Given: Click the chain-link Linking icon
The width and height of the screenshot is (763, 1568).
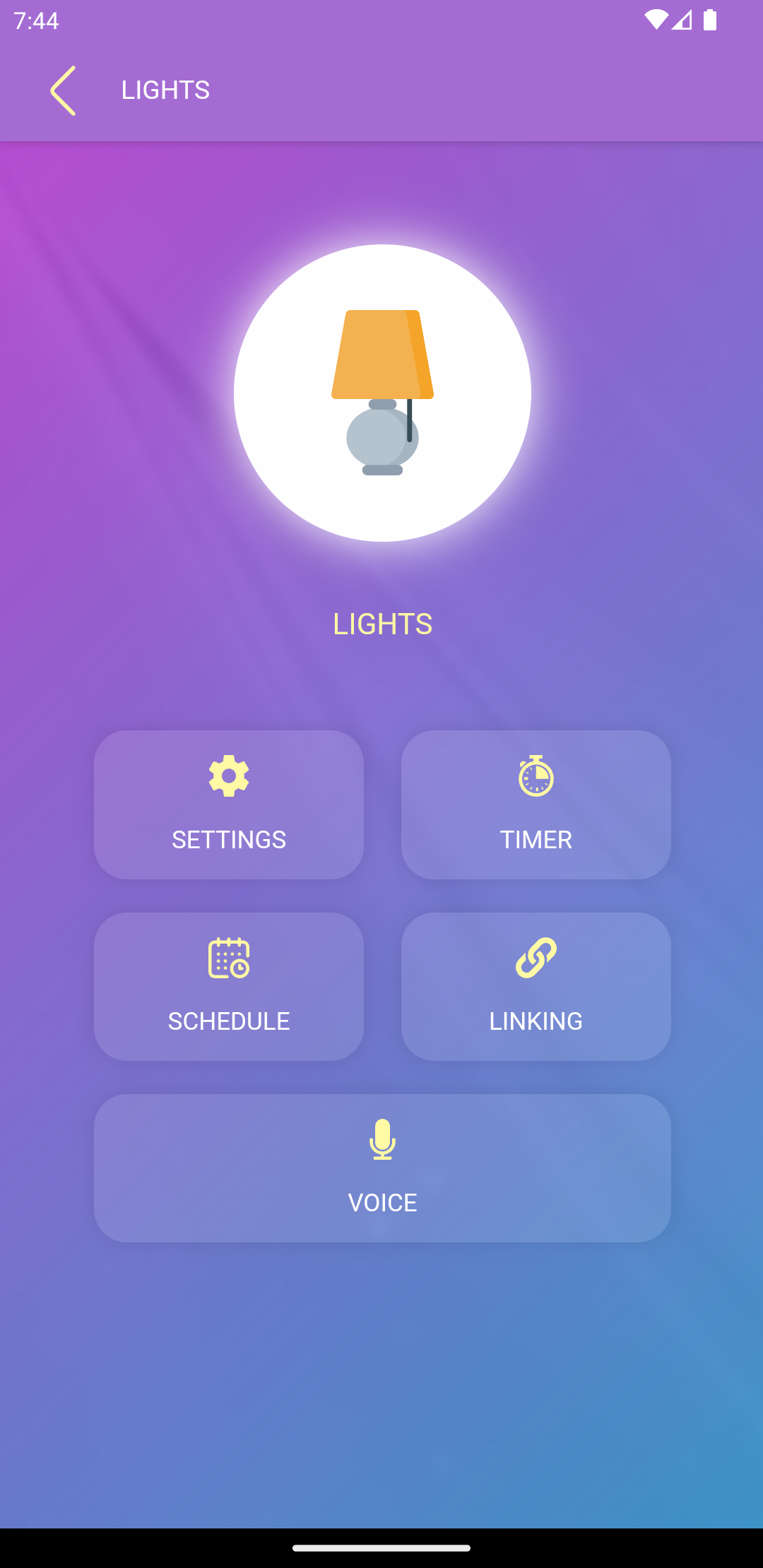Looking at the screenshot, I should (x=536, y=958).
